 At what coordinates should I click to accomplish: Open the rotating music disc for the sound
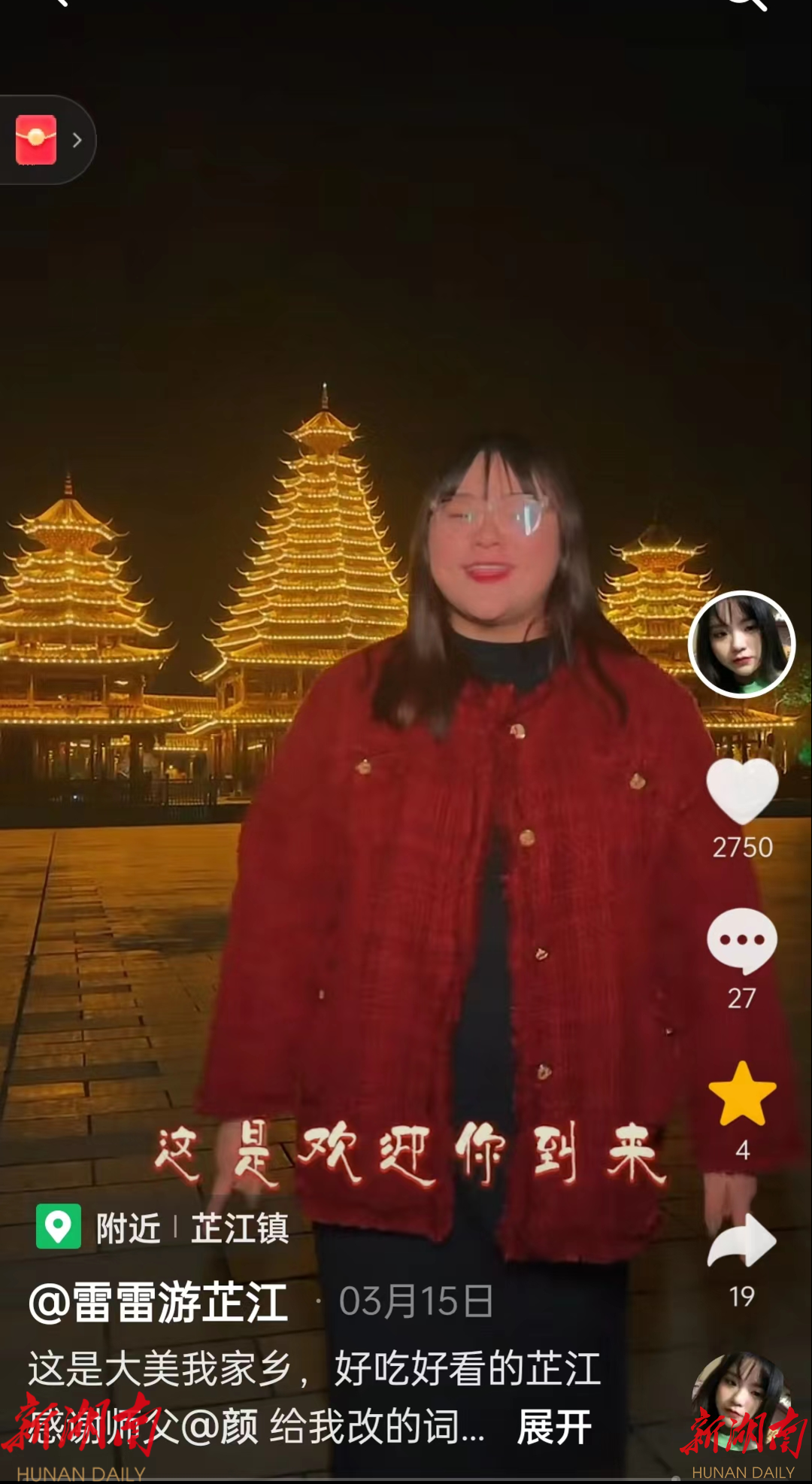click(x=741, y=1399)
